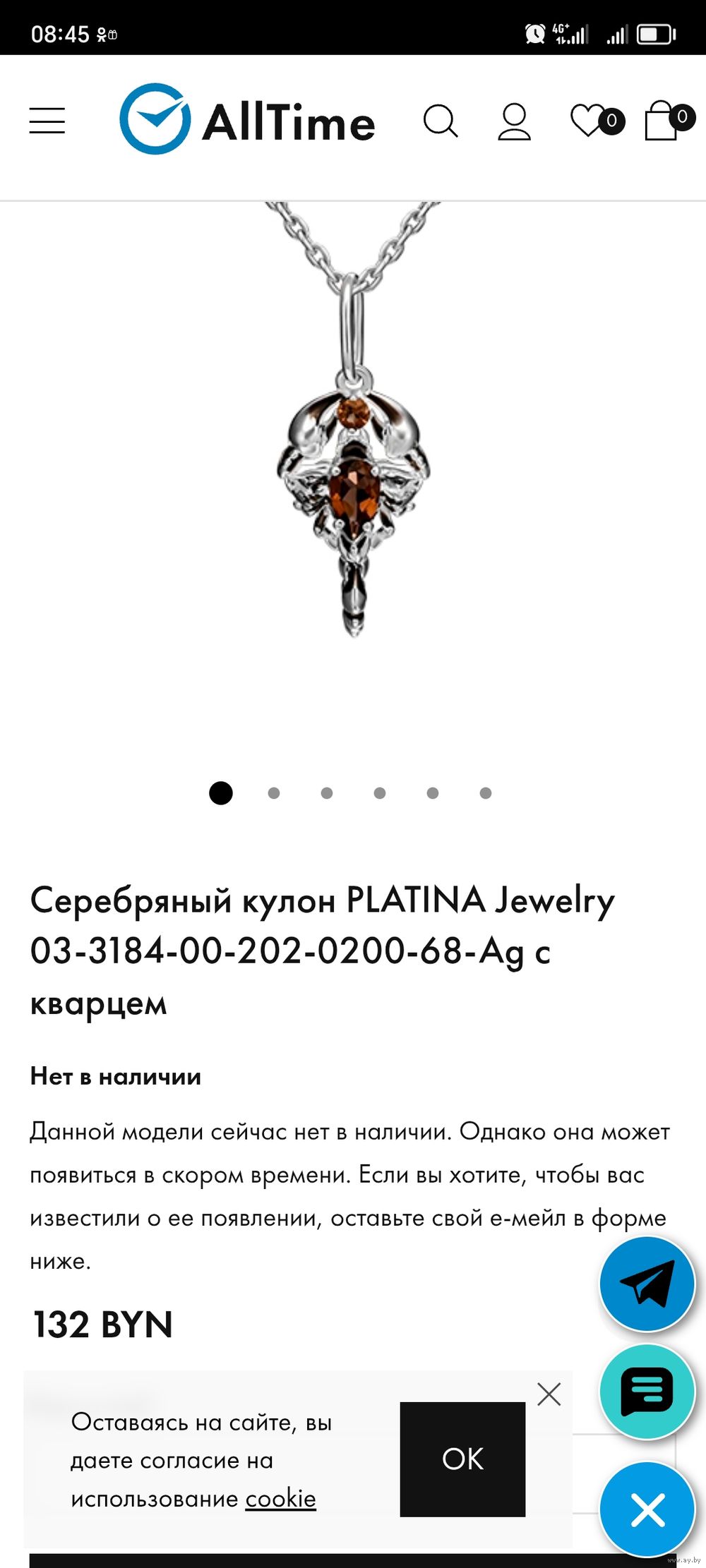706x1568 pixels.
Task: Open the user account profile
Action: point(514,121)
